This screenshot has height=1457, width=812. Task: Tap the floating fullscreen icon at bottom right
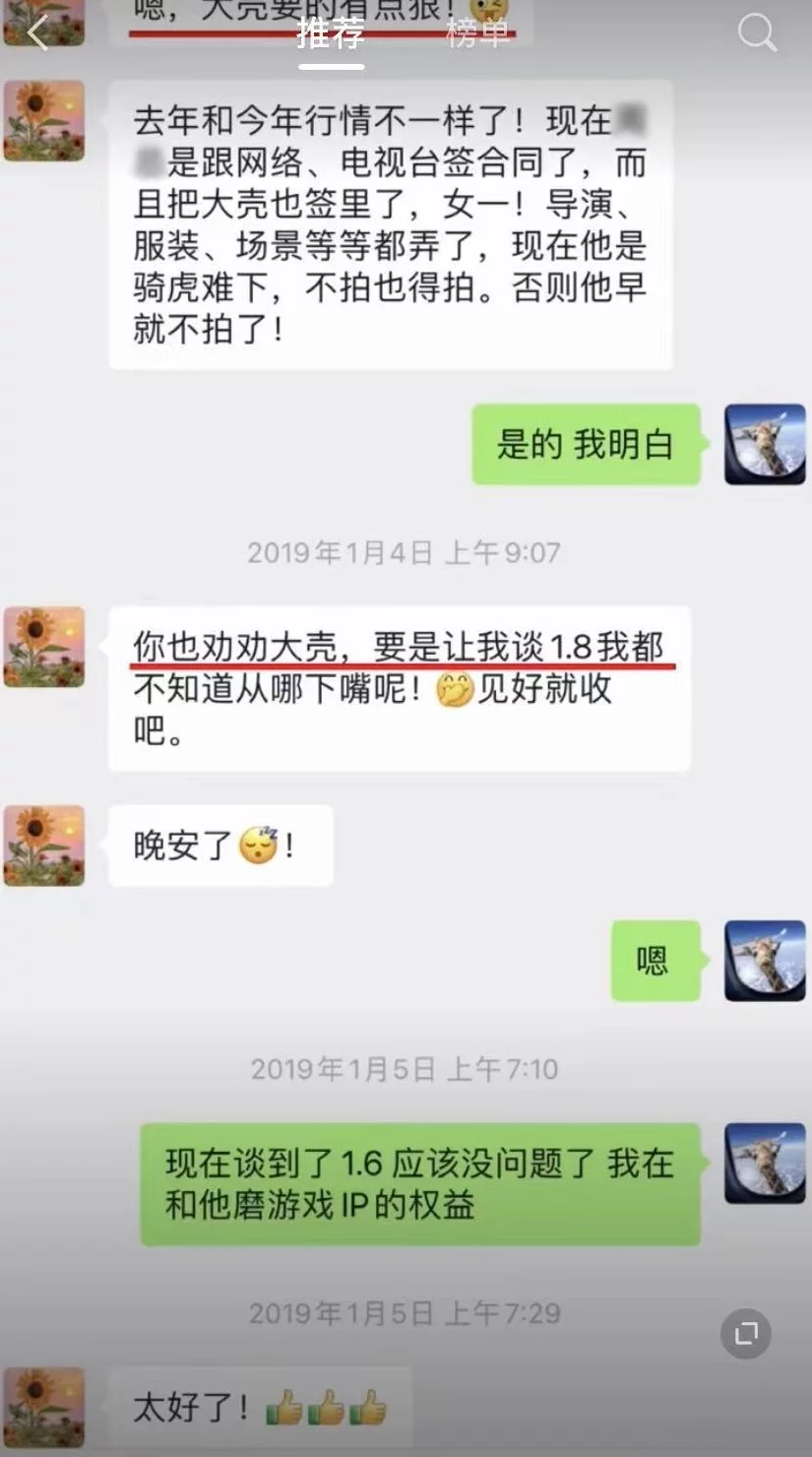pos(746,1333)
